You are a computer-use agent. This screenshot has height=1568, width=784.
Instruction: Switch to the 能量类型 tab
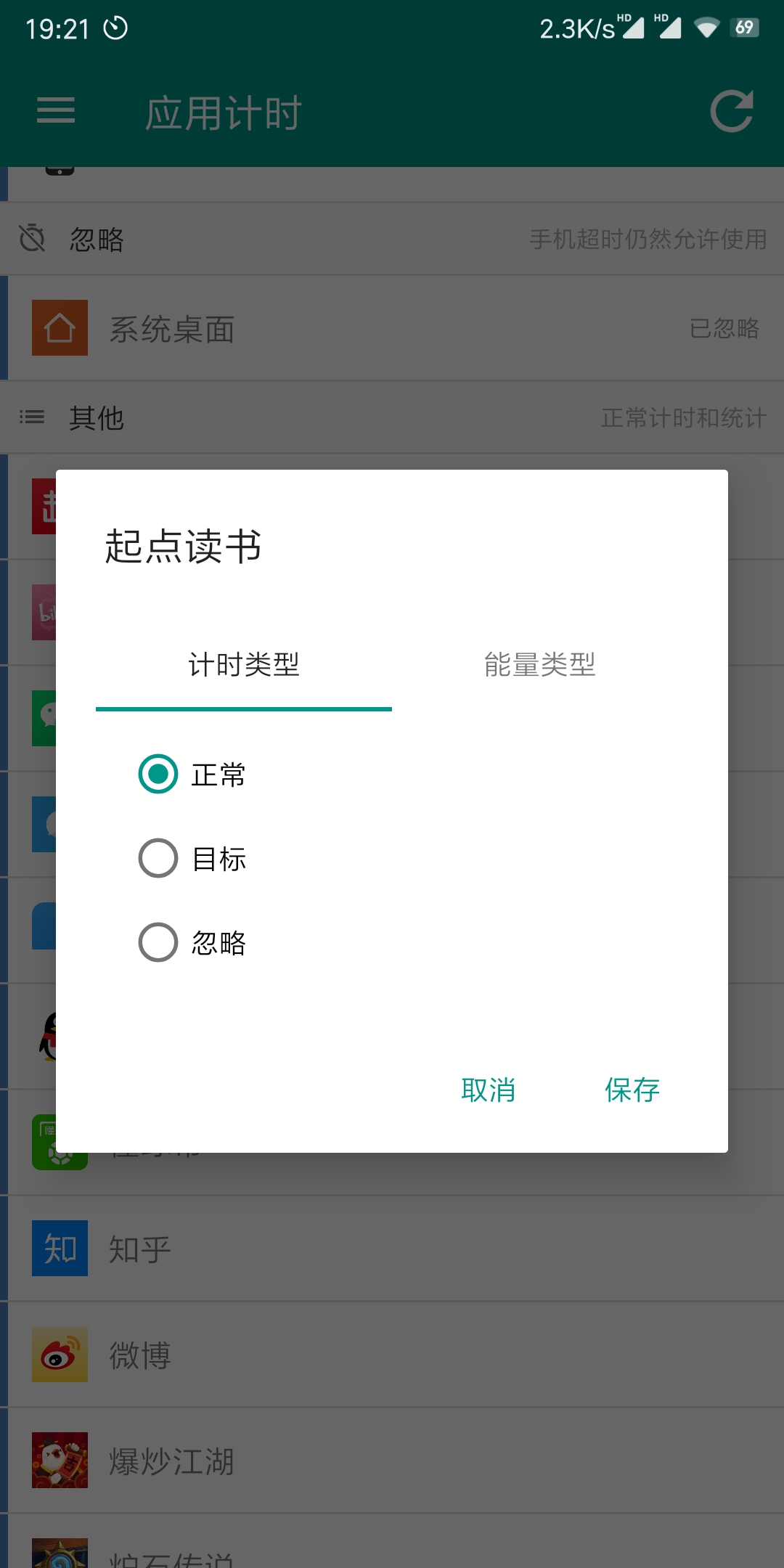pyautogui.click(x=539, y=665)
